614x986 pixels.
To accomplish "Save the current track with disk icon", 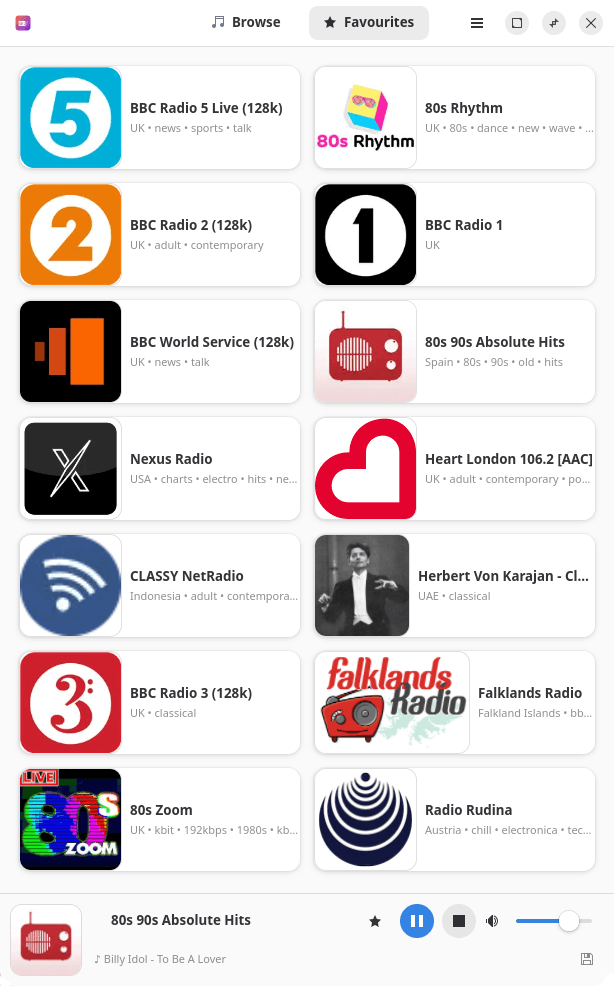I will [x=587, y=959].
